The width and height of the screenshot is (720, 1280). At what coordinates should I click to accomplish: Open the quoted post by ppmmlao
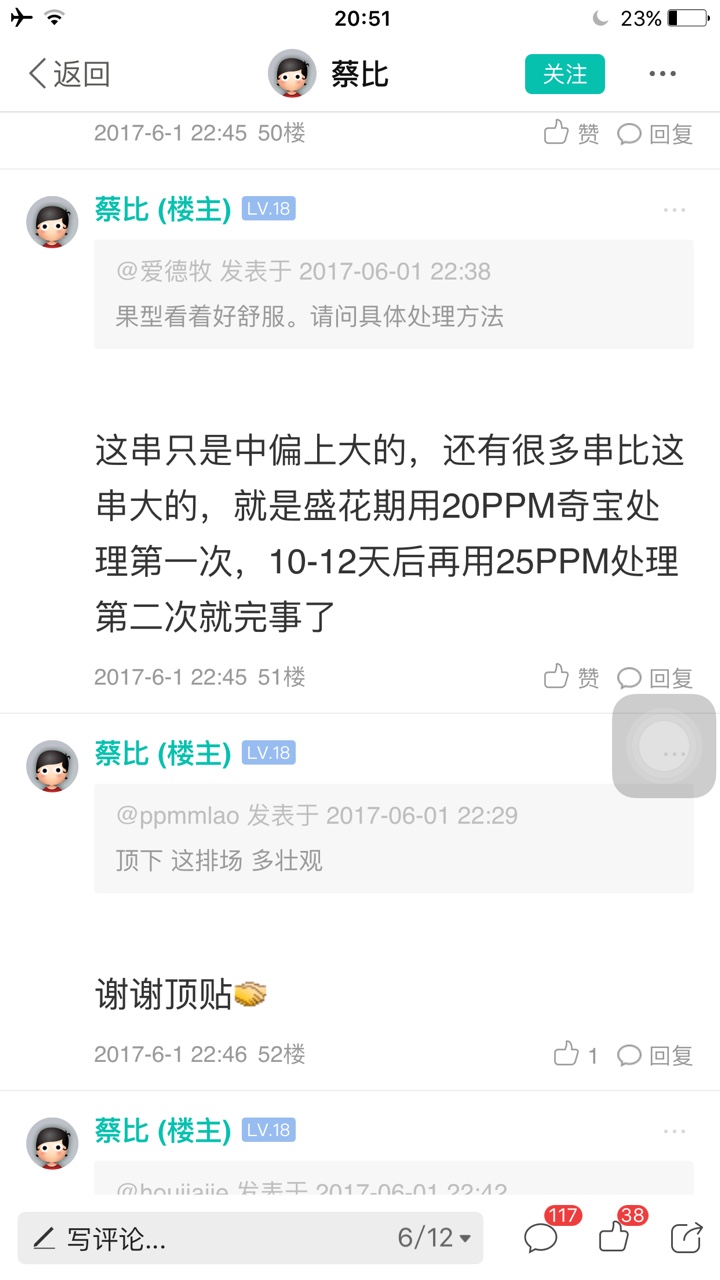(x=394, y=837)
